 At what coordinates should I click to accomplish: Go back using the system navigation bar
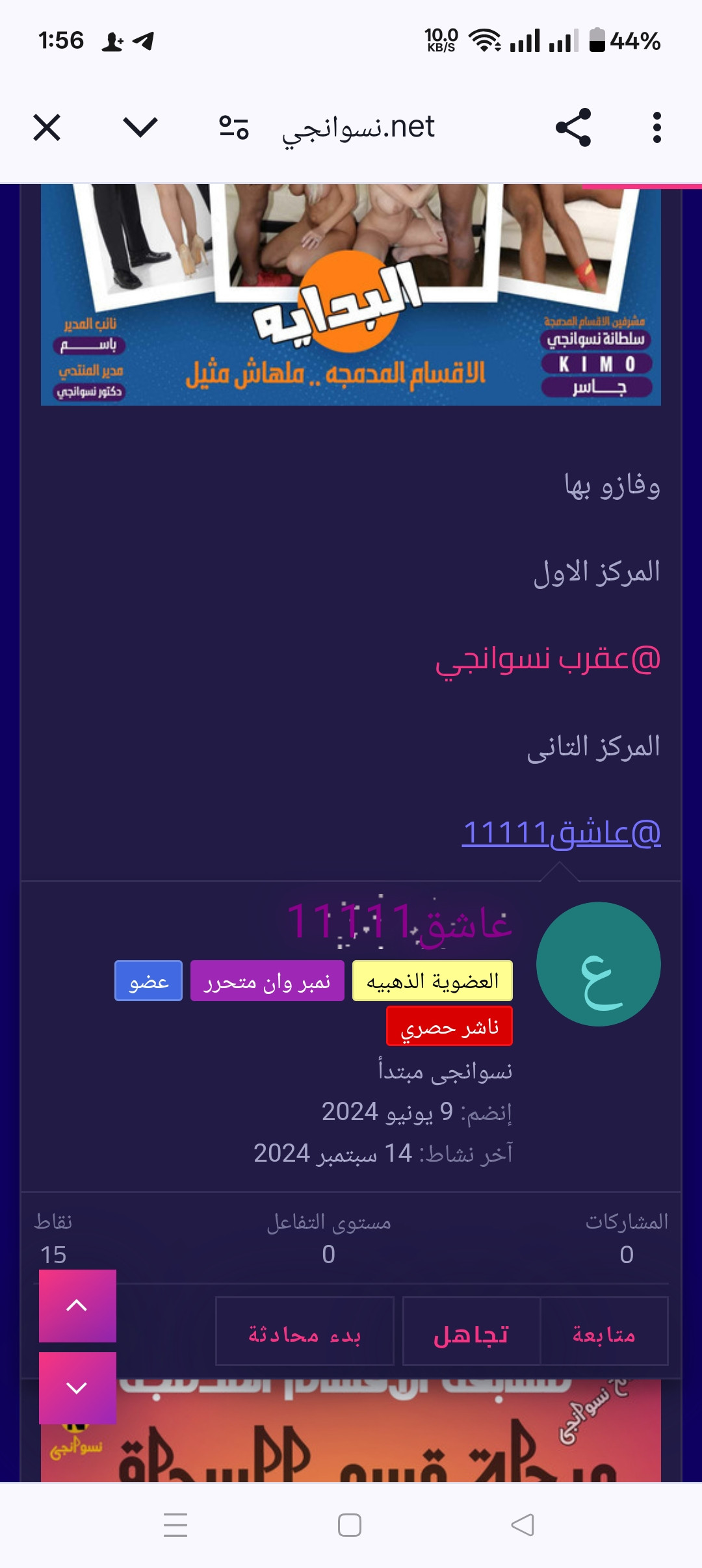click(x=523, y=1525)
